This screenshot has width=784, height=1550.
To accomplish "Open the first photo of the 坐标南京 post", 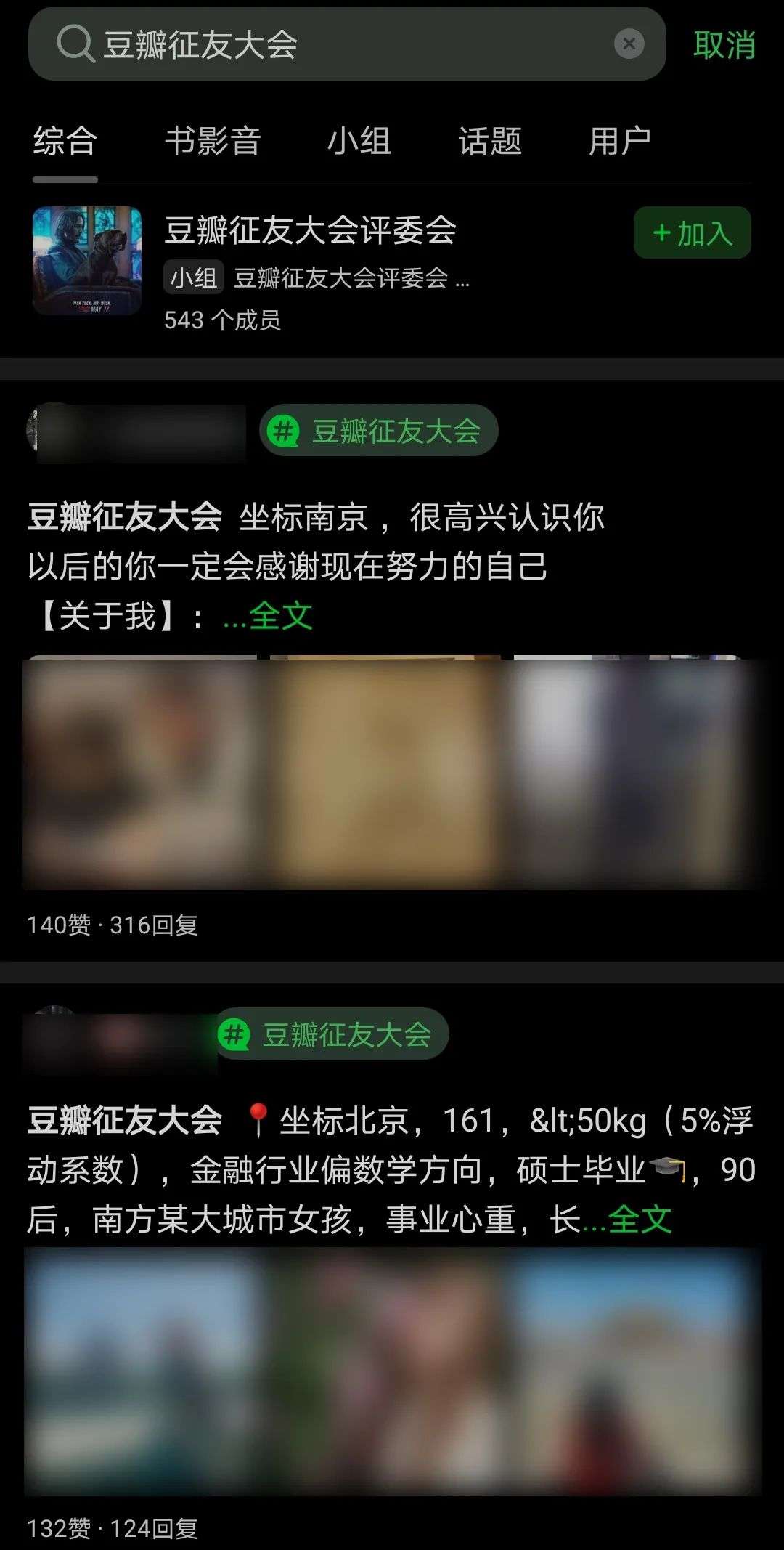I will 139,773.
